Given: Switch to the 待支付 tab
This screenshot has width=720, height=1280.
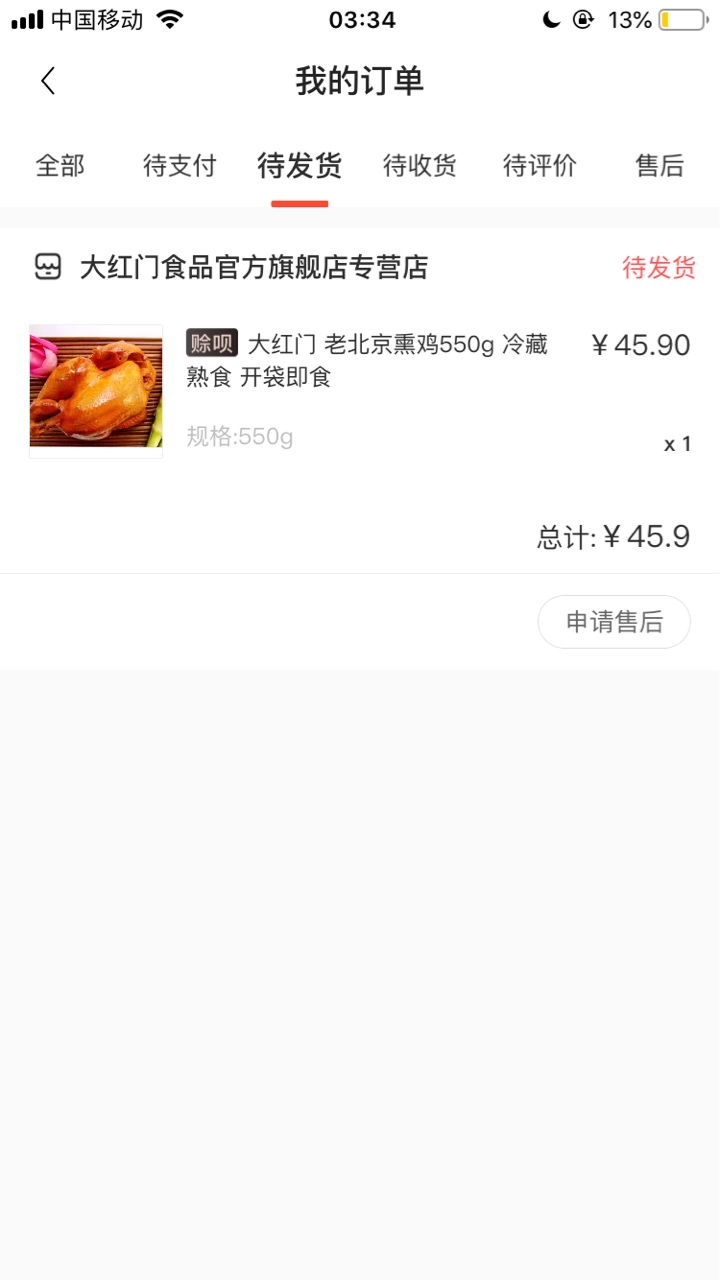Looking at the screenshot, I should click(x=180, y=166).
